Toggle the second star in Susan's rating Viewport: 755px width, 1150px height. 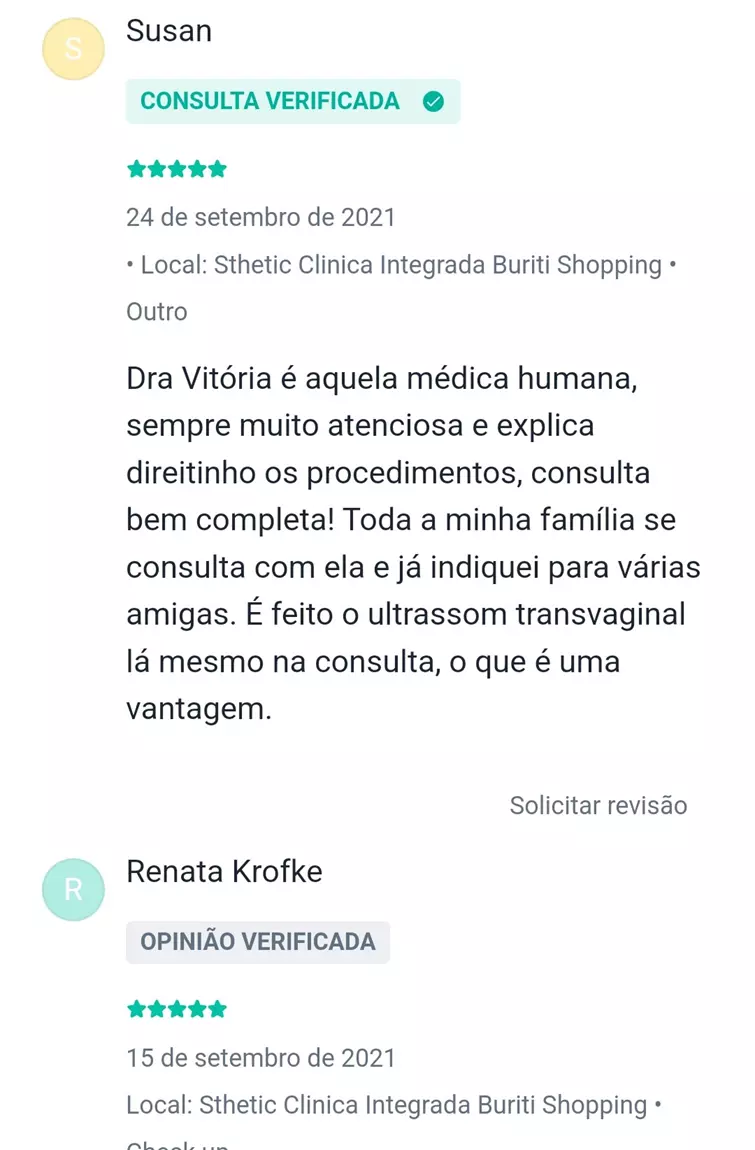point(156,168)
